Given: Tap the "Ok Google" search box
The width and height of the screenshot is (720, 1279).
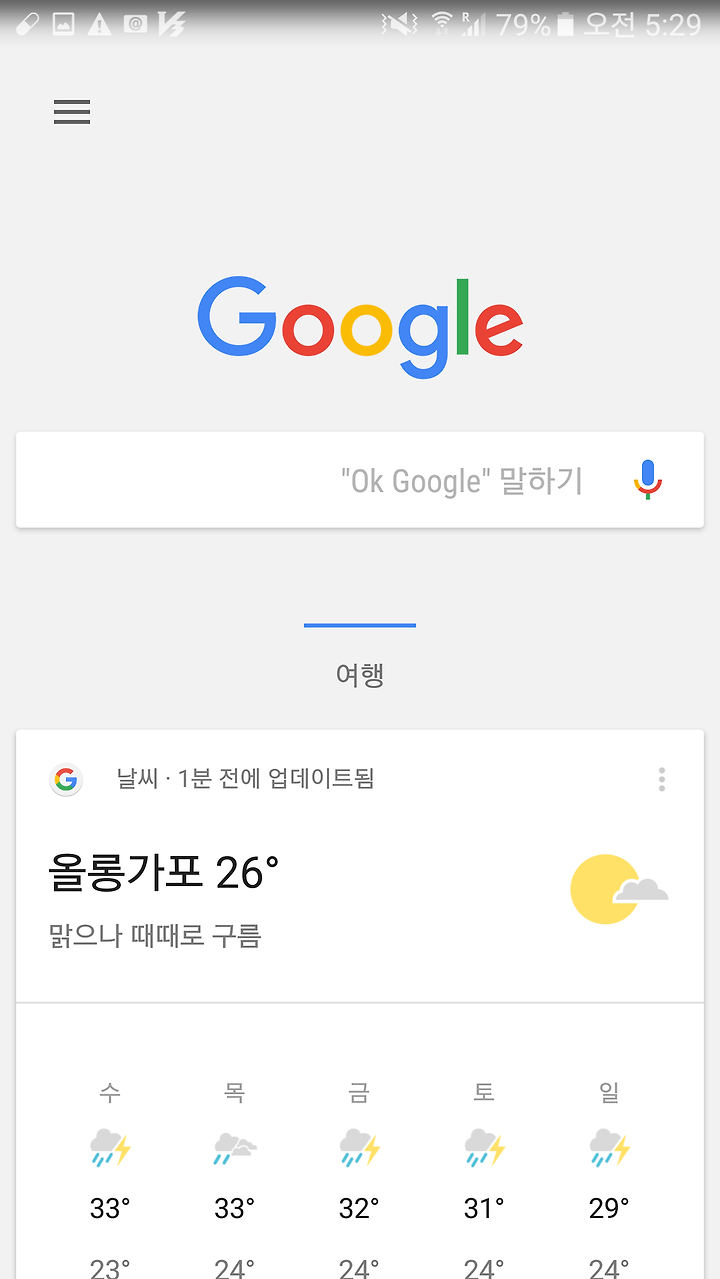Looking at the screenshot, I should (360, 480).
